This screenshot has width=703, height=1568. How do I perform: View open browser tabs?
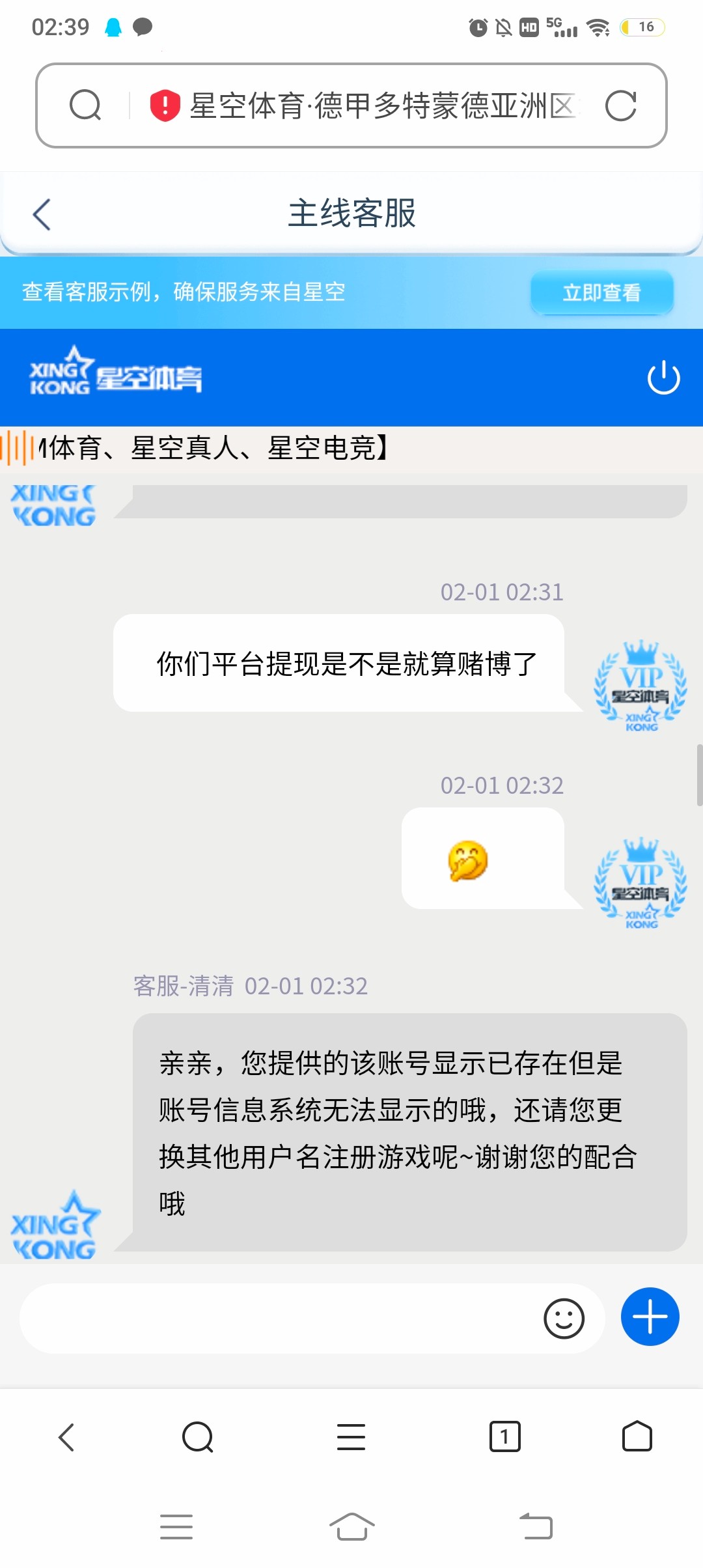(x=504, y=1436)
